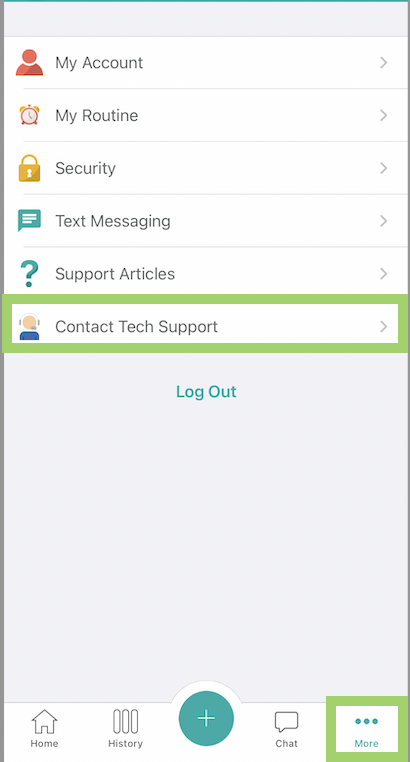The height and width of the screenshot is (762, 410).
Task: Switch to the History tab
Action: (x=125, y=728)
